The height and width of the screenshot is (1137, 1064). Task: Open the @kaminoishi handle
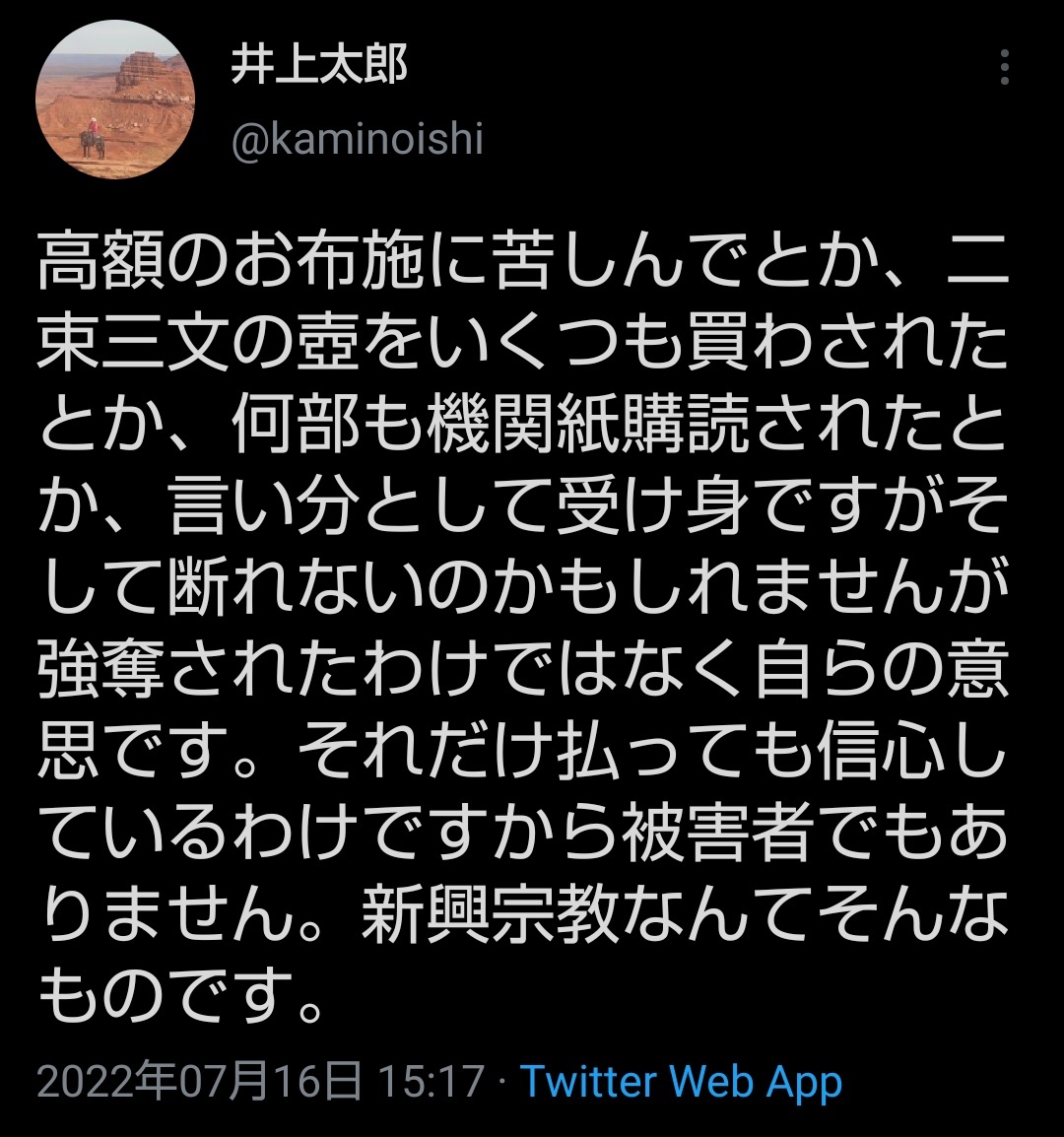pyautogui.click(x=357, y=140)
